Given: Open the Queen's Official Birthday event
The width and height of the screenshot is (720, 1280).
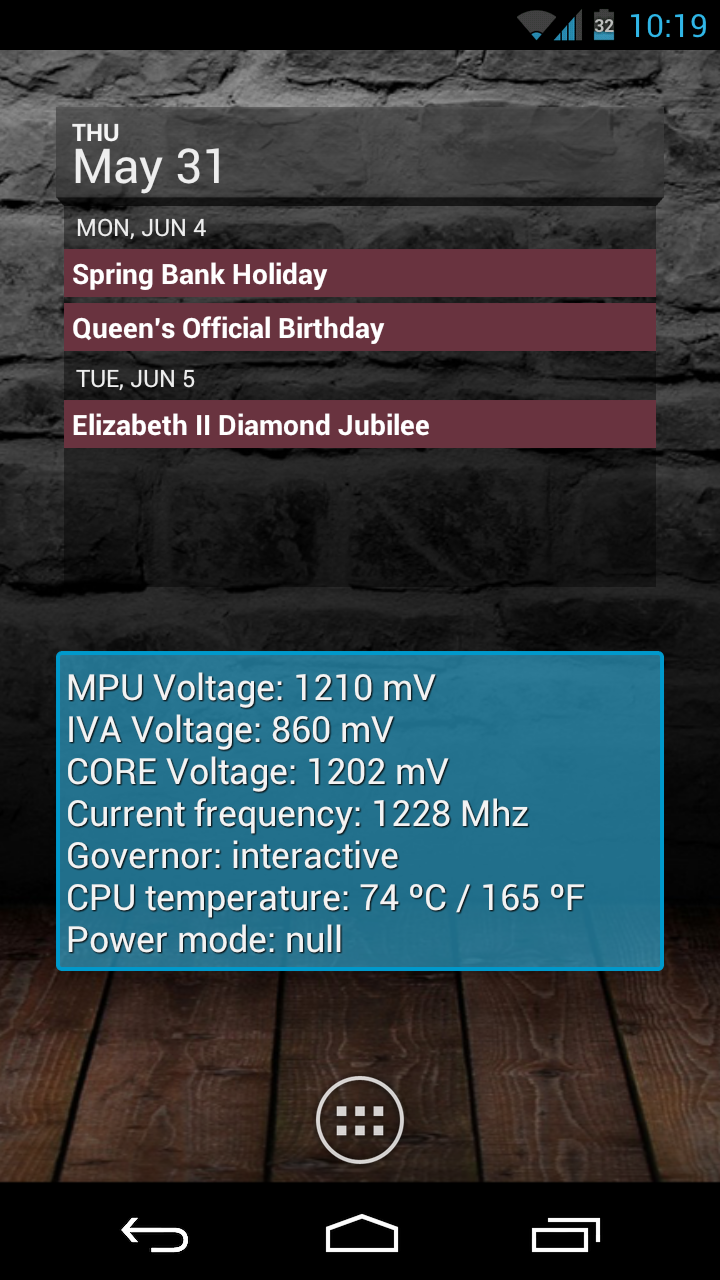Looking at the screenshot, I should pyautogui.click(x=360, y=328).
